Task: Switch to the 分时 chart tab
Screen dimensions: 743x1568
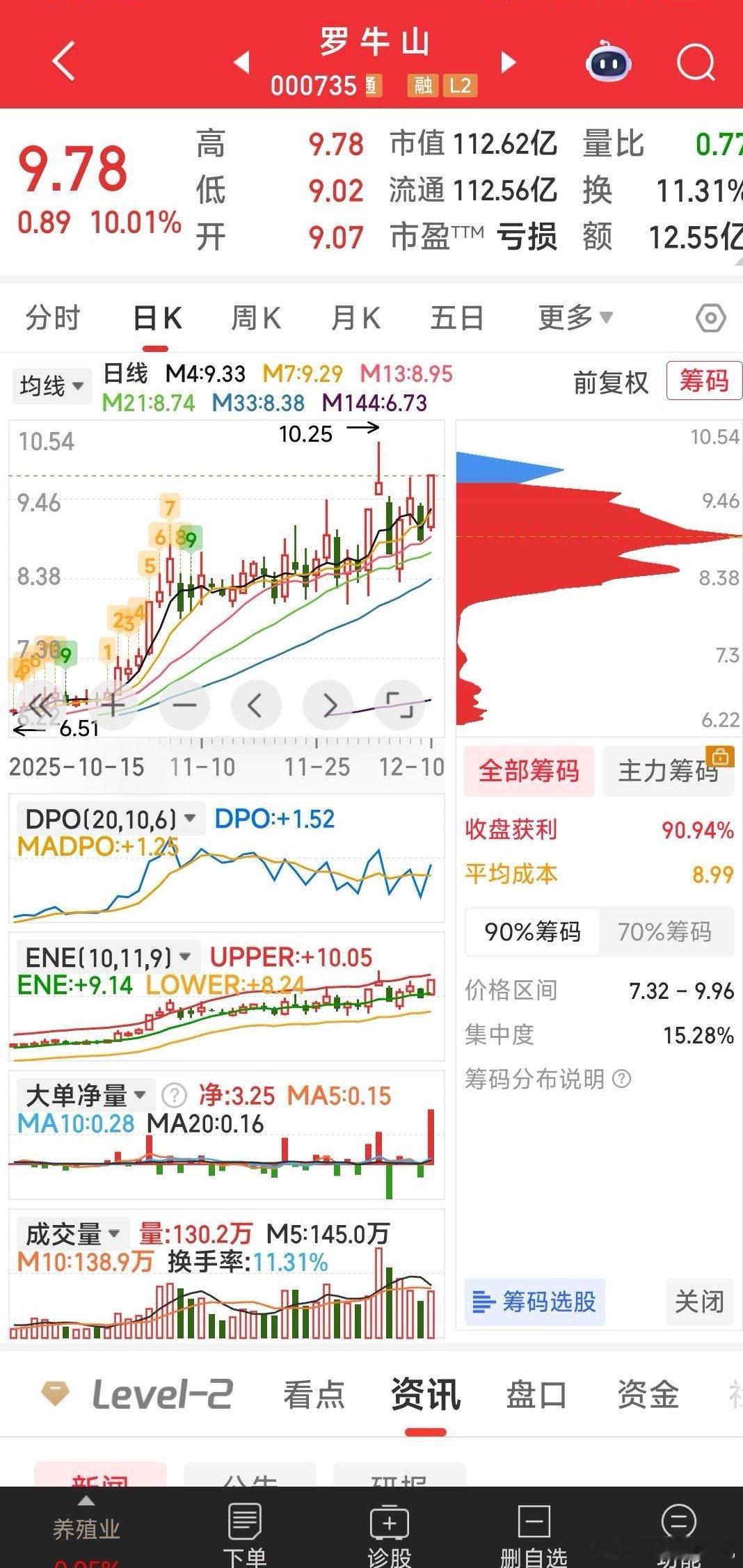Action: point(53,319)
